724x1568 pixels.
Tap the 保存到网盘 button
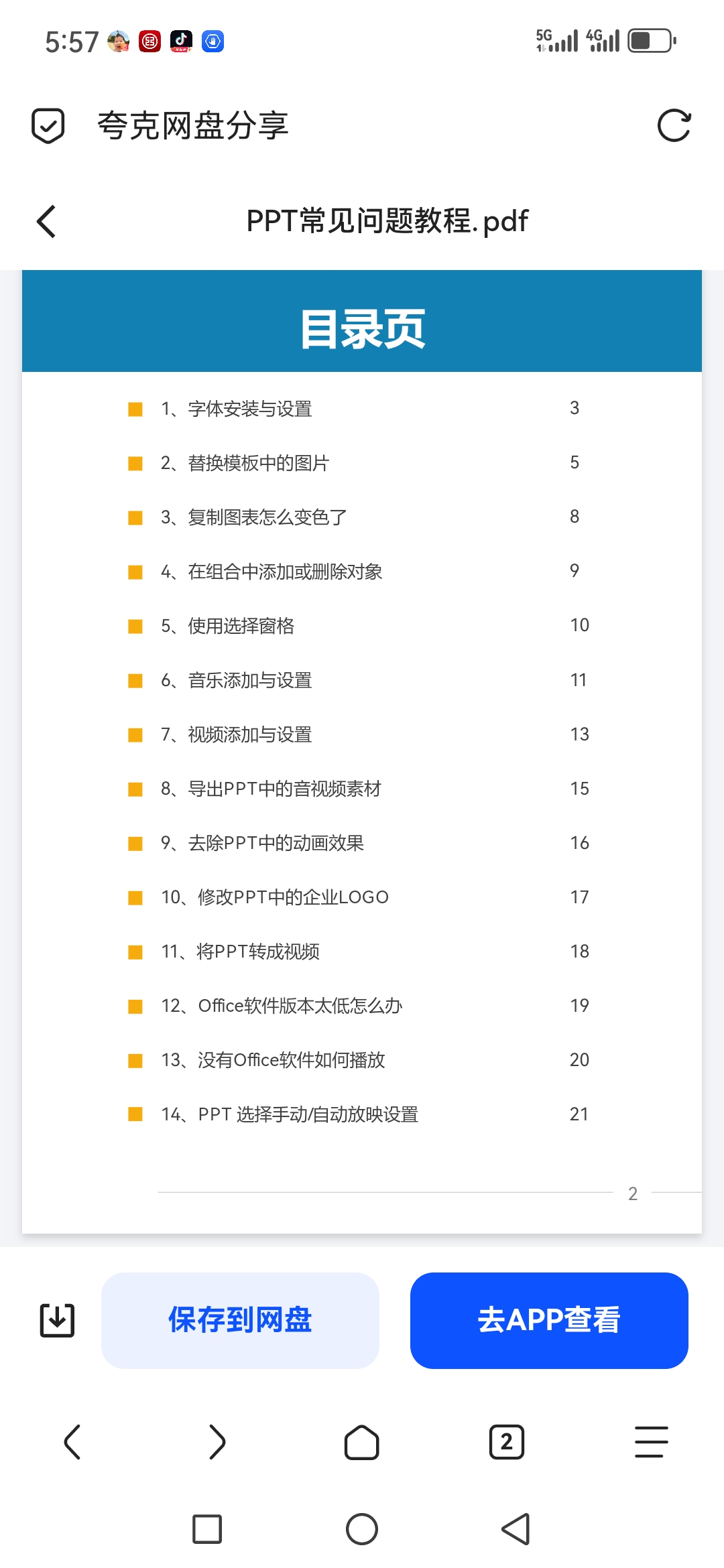240,1320
